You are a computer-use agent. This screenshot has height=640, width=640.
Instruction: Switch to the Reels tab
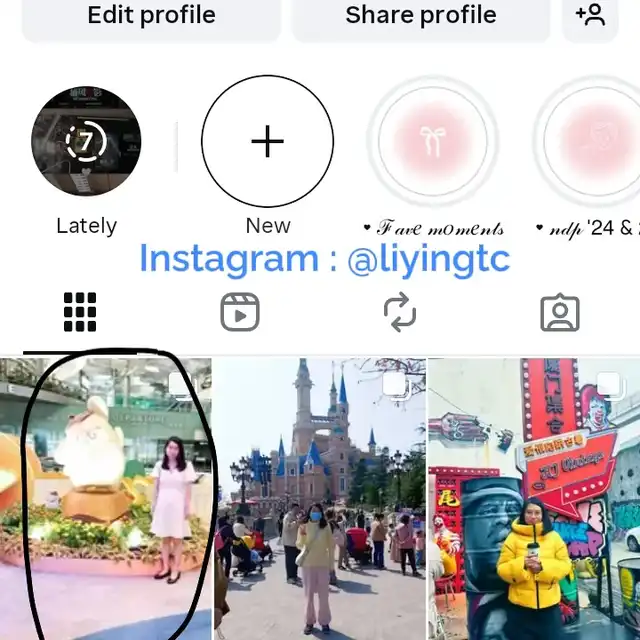point(240,313)
